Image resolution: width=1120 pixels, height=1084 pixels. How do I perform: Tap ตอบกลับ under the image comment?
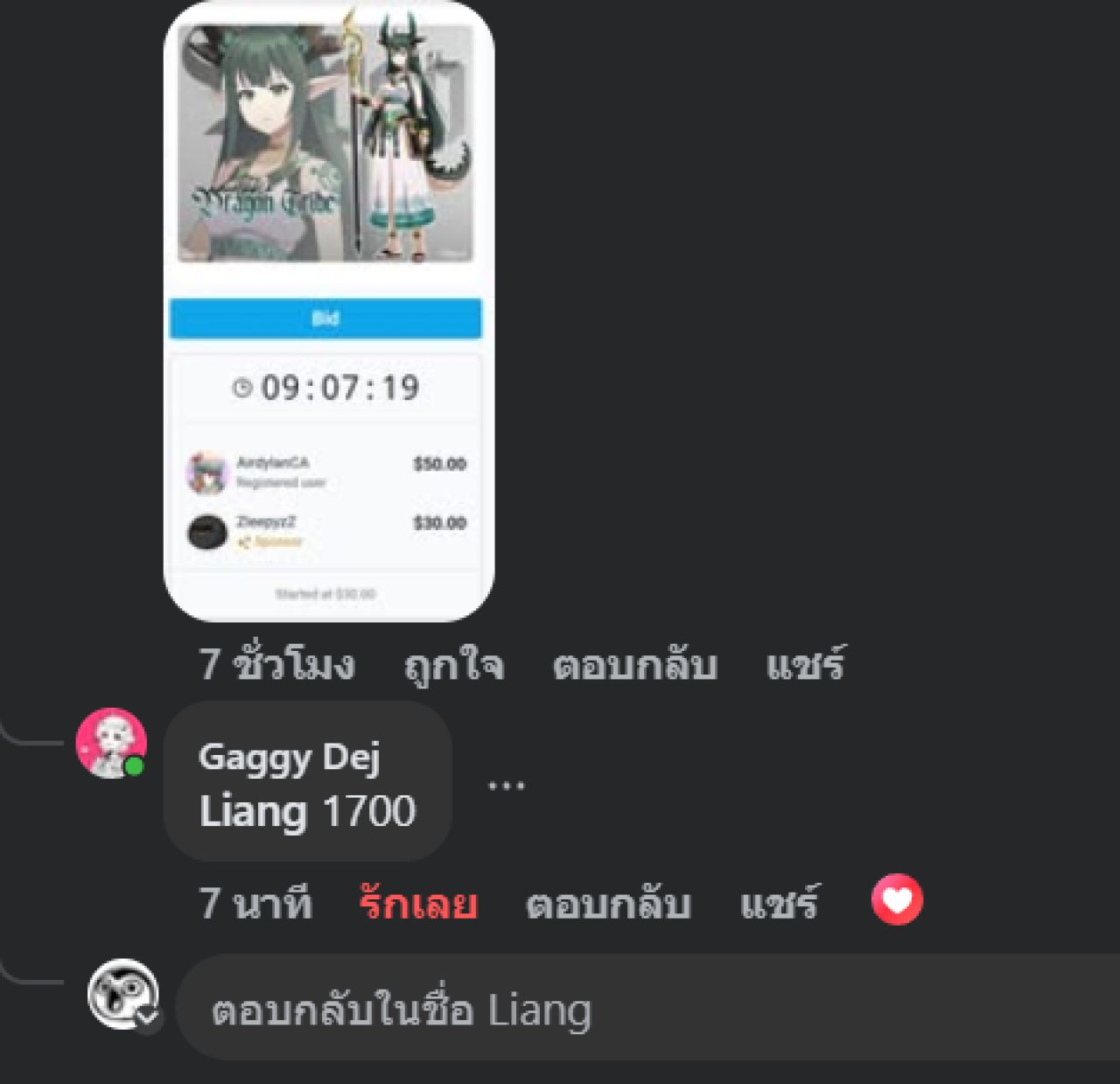634,665
